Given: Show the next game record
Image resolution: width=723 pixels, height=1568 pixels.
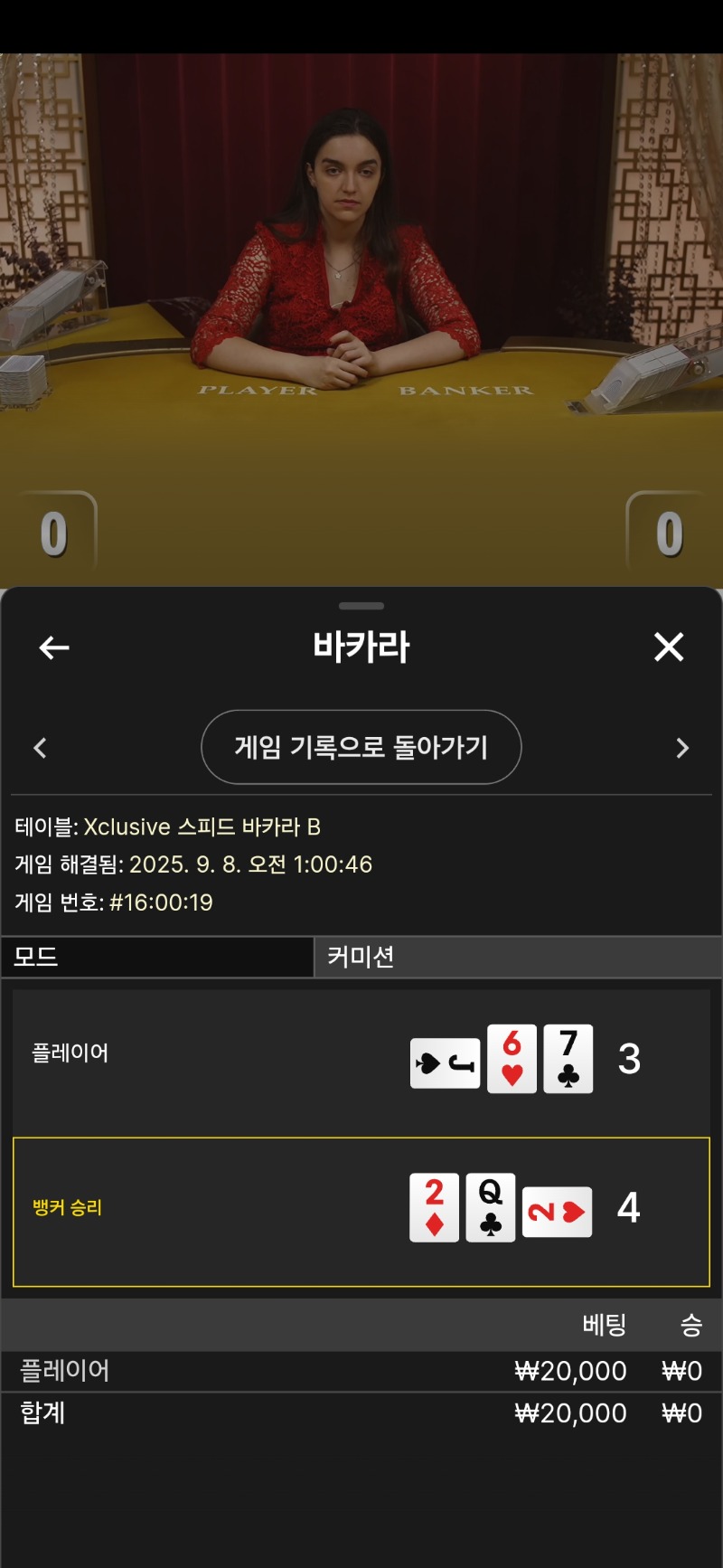Looking at the screenshot, I should point(683,748).
